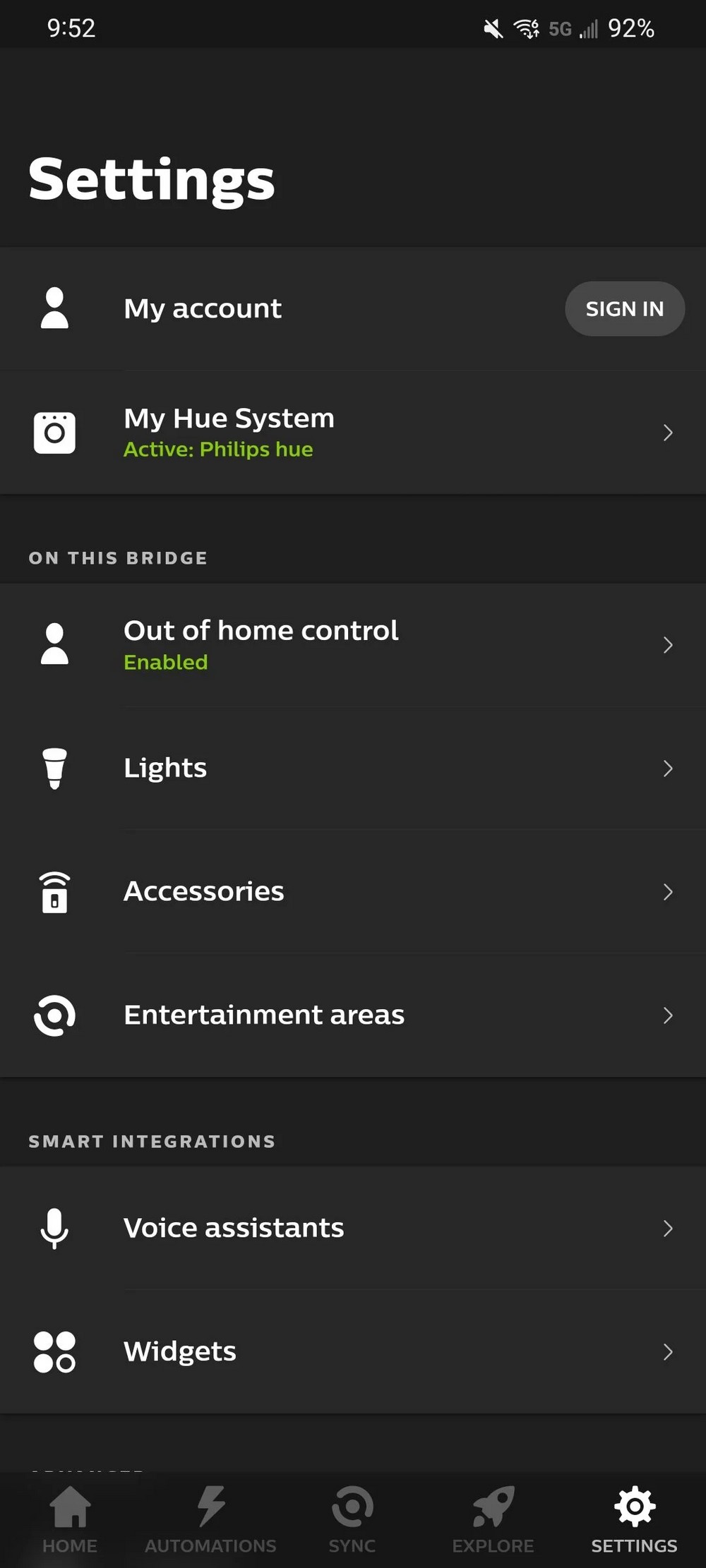Open My Hue System settings

[x=353, y=432]
